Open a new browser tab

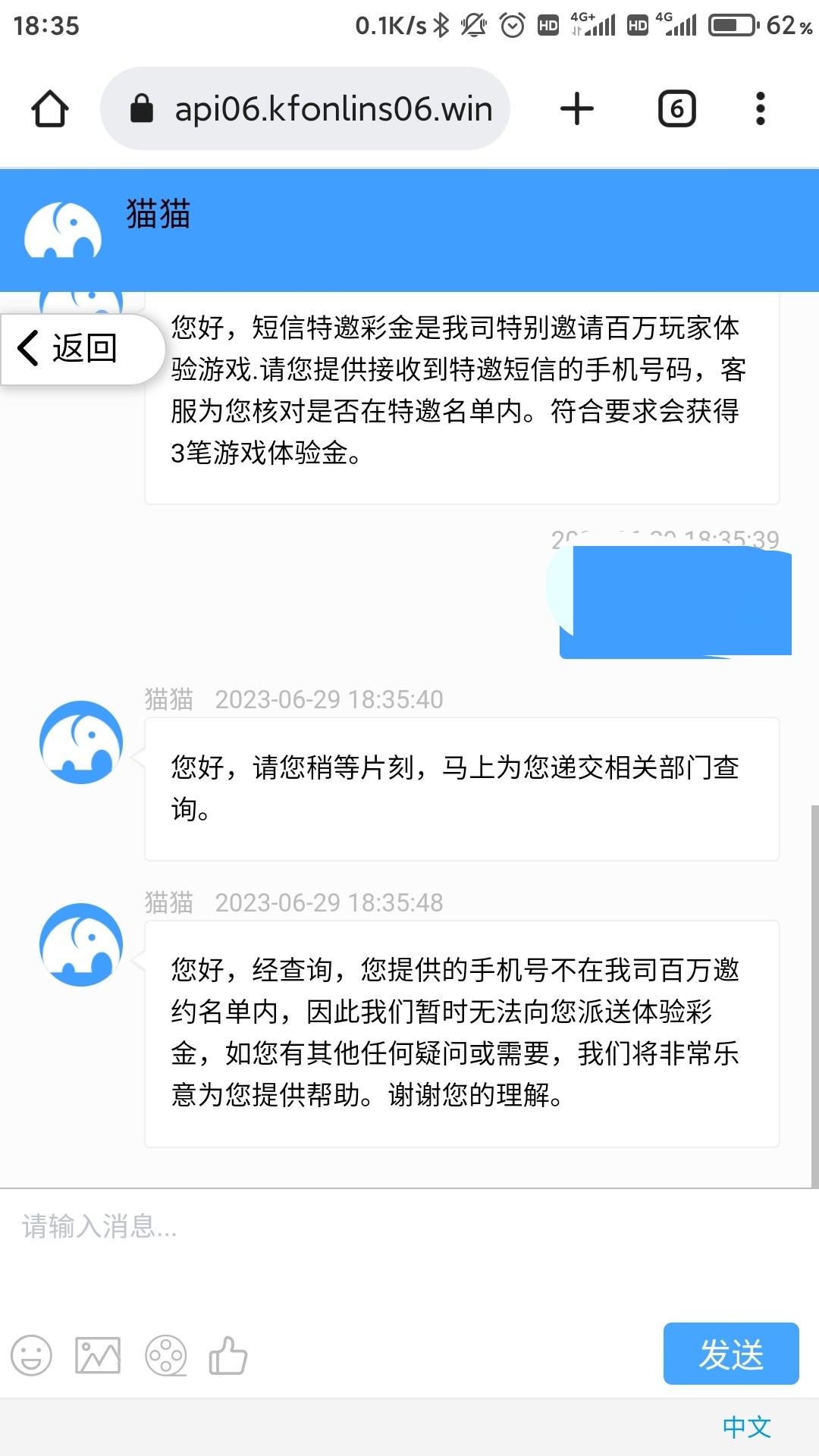pyautogui.click(x=576, y=108)
